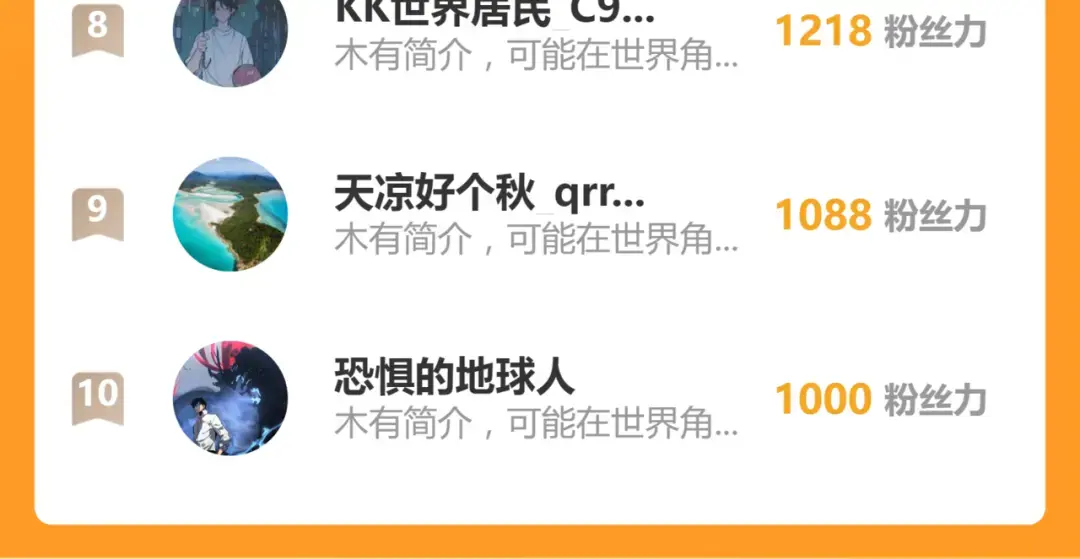
Task: Open 天凉好个秋 user row ranked 9
Action: tap(540, 214)
